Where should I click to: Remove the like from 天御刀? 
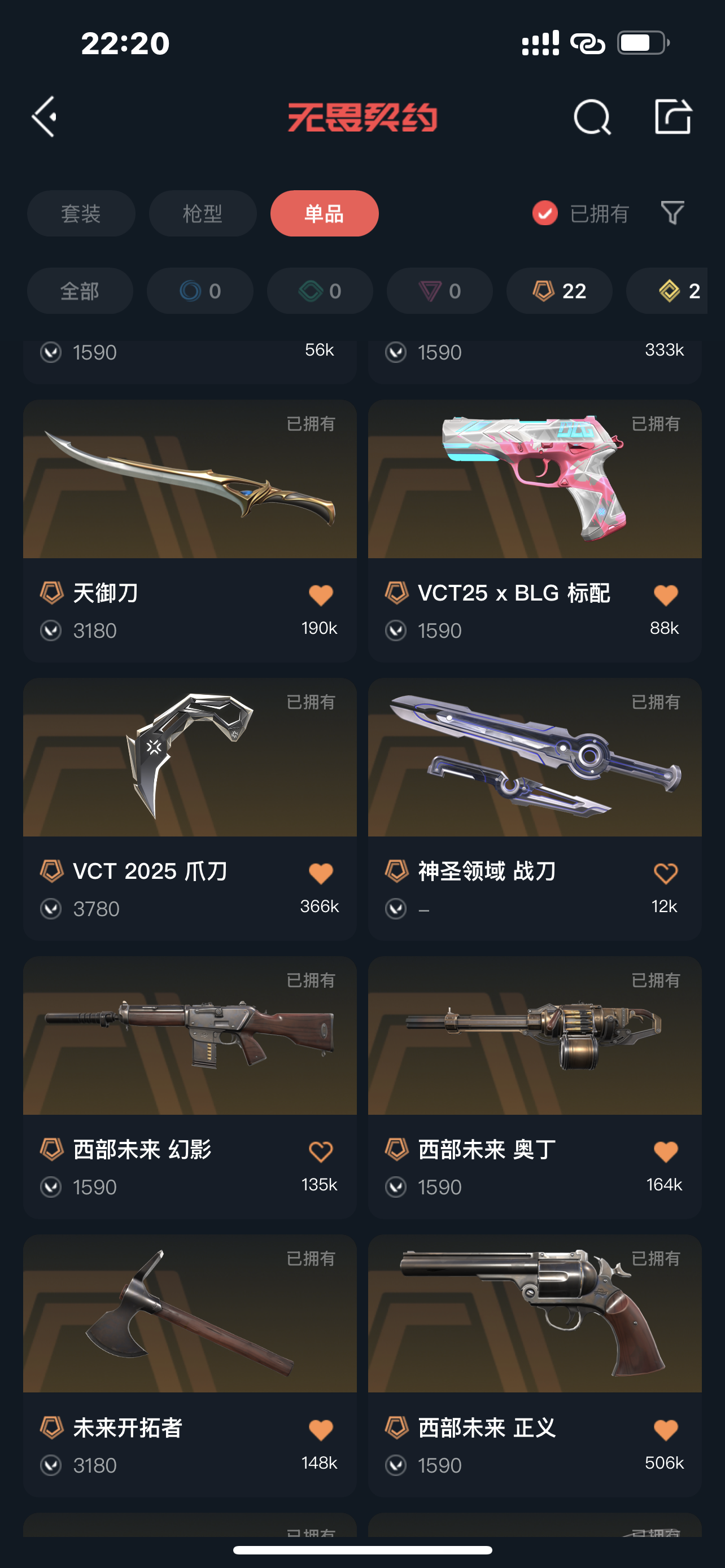(x=321, y=595)
